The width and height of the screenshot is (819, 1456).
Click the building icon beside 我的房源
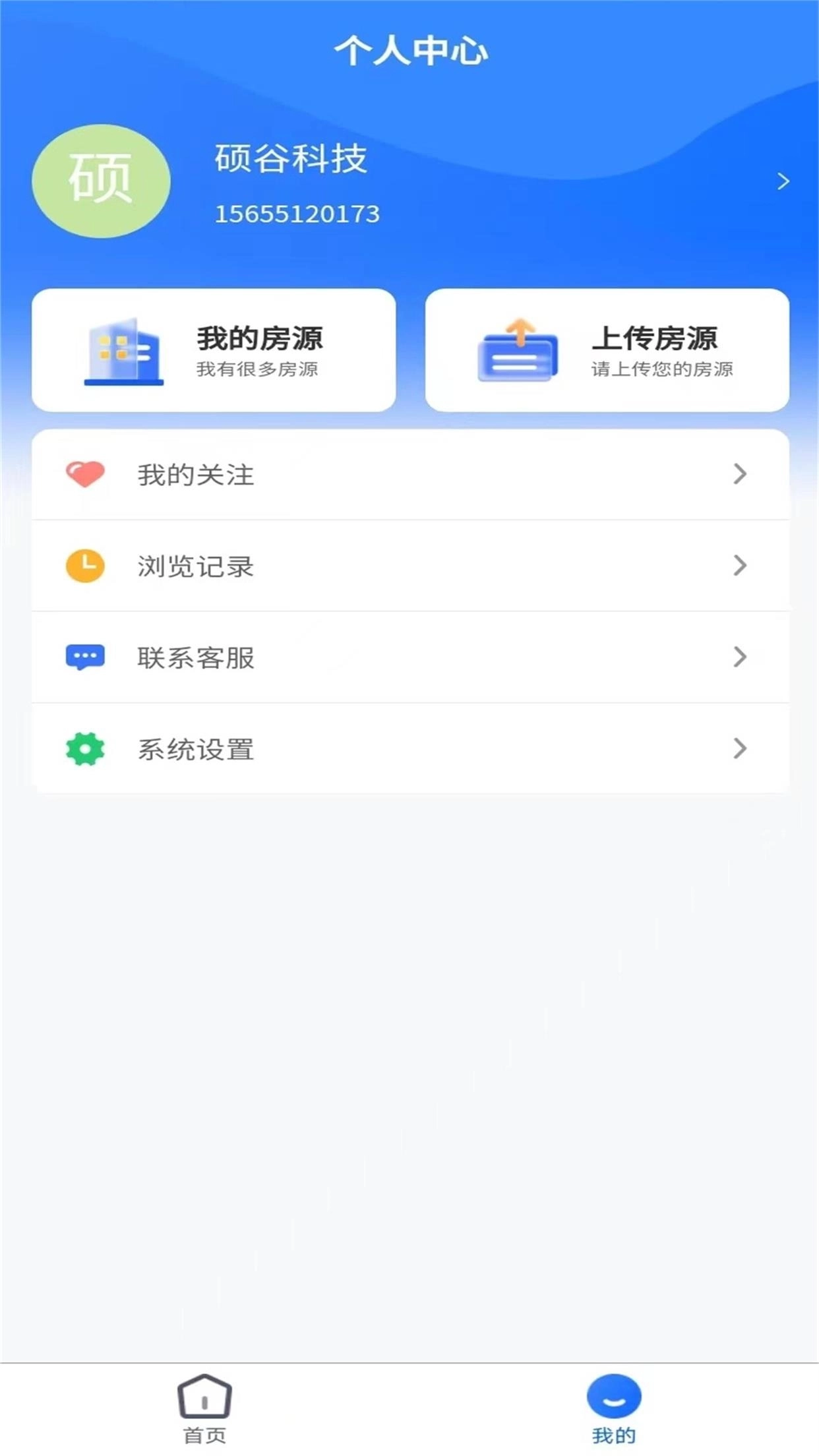coord(124,350)
